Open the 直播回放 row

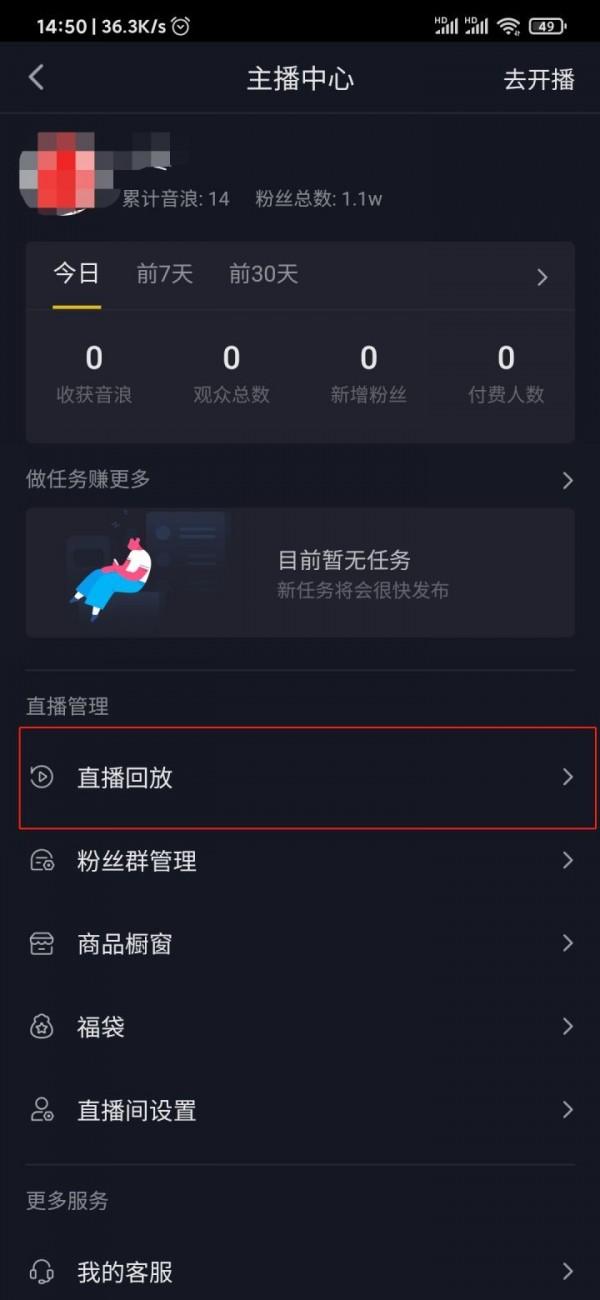[300, 777]
